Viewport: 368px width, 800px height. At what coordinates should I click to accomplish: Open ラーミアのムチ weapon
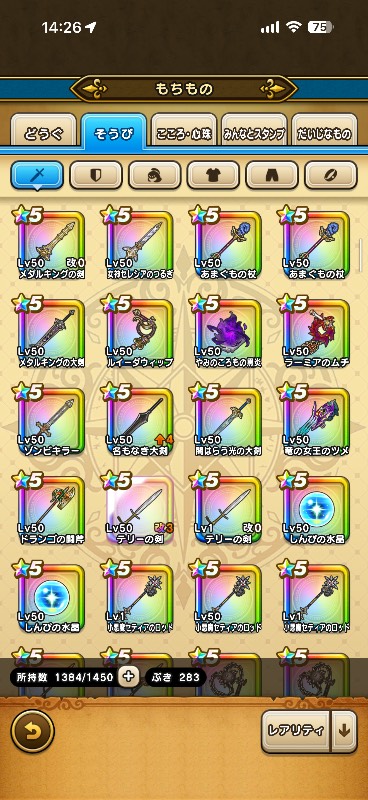click(314, 332)
